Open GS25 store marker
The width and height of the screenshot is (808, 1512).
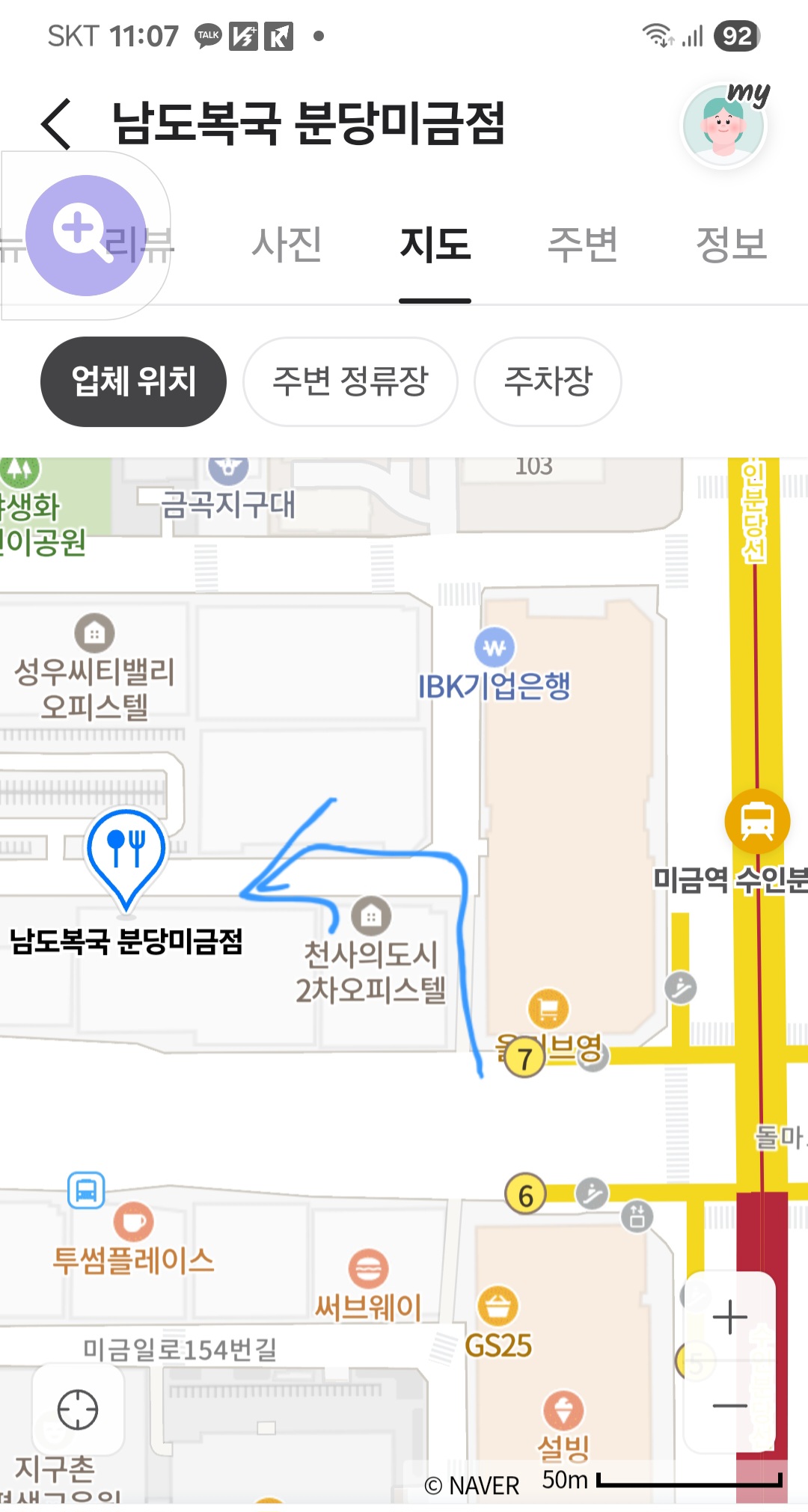(498, 1306)
